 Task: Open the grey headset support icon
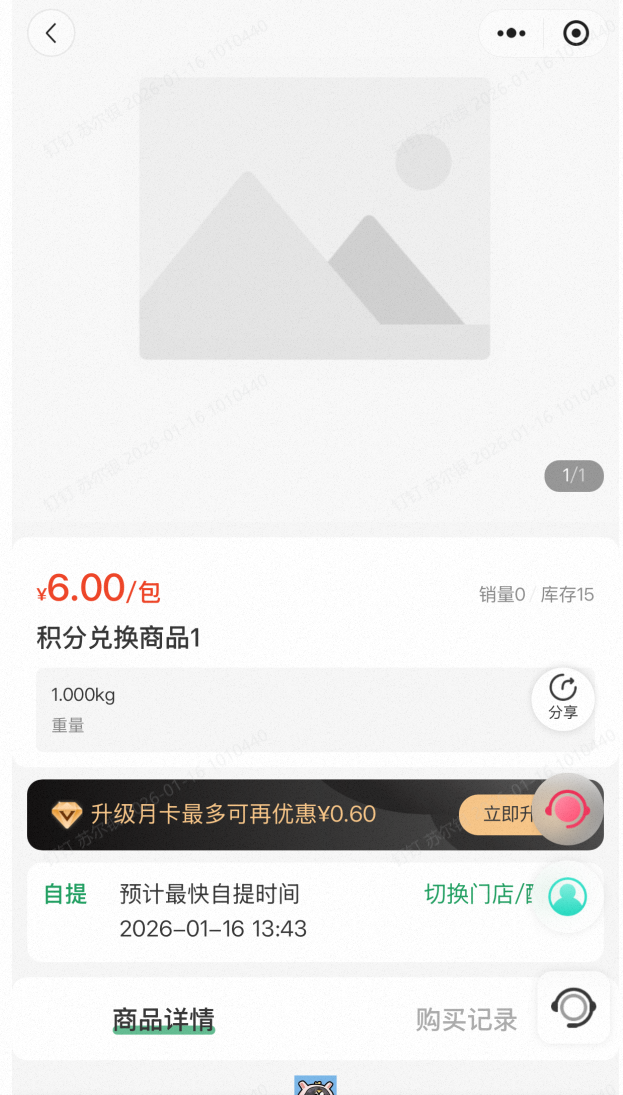573,1007
